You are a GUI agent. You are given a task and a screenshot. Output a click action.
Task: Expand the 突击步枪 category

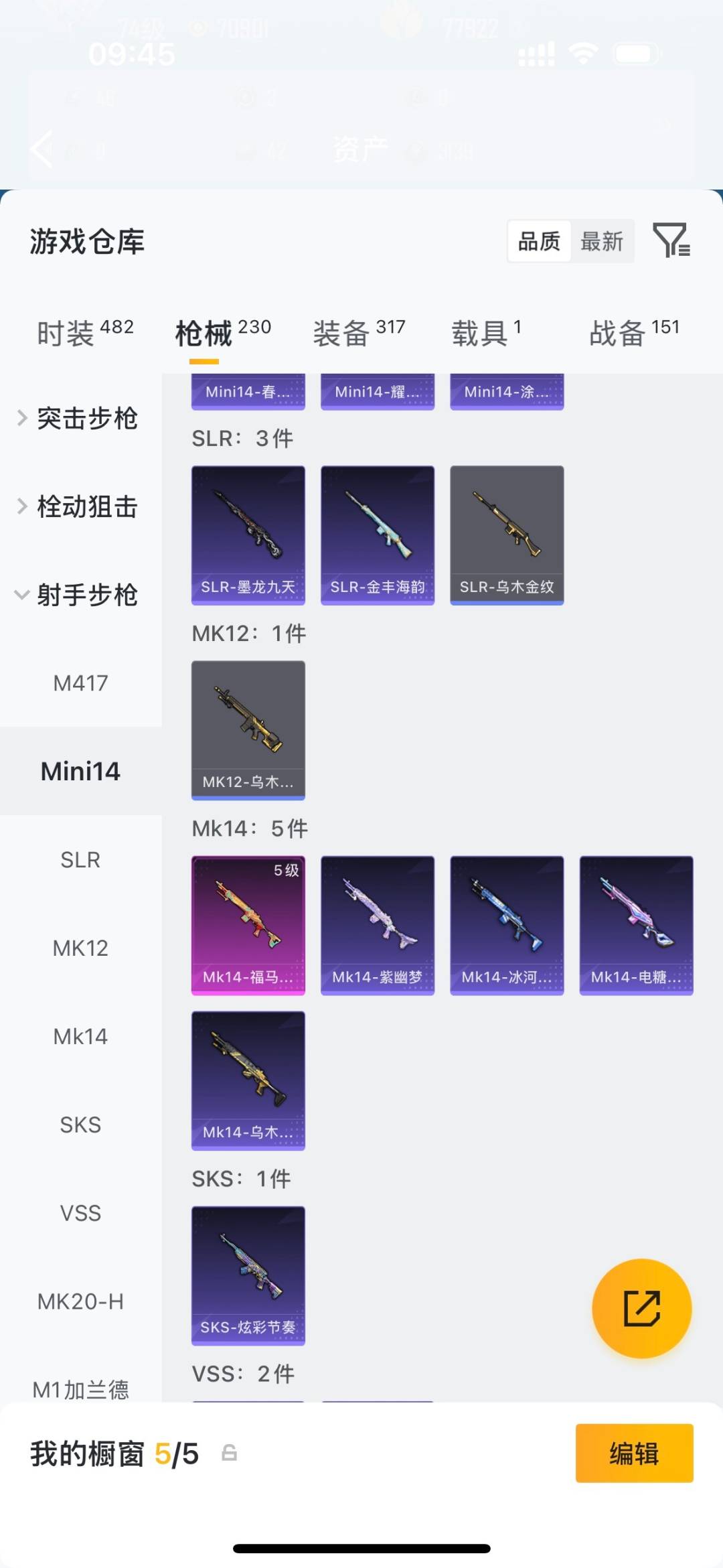pos(87,418)
